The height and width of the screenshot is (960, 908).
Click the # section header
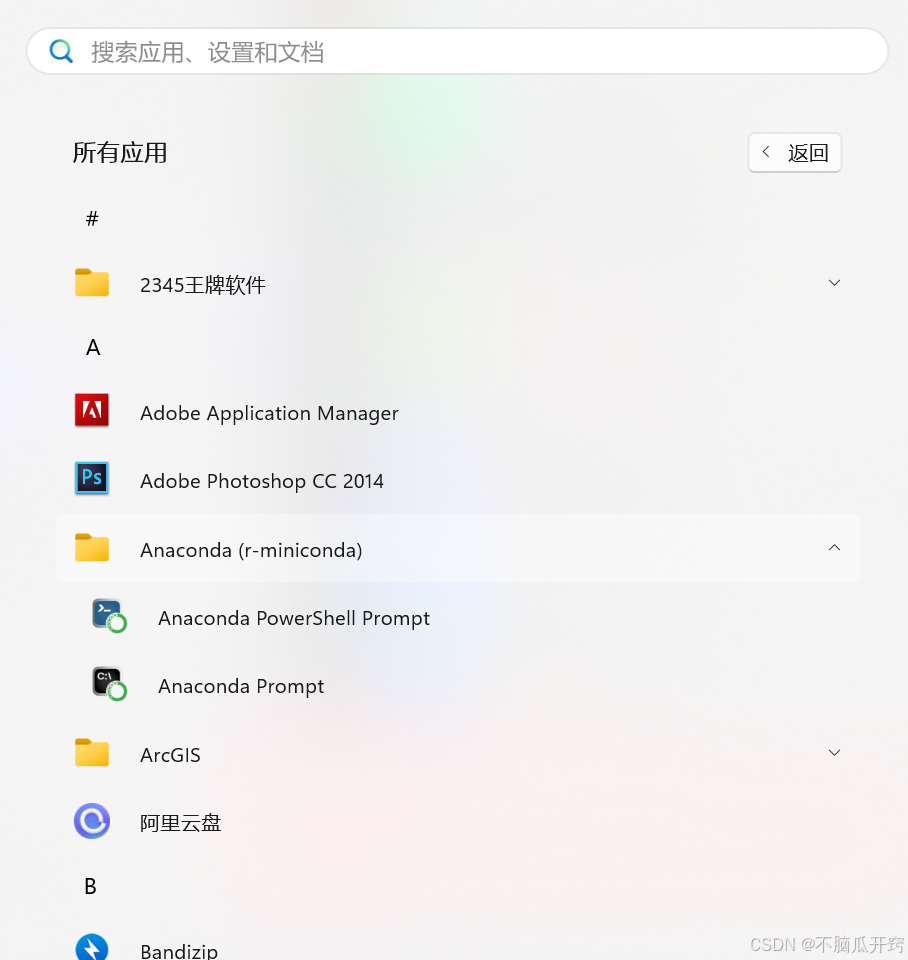(92, 219)
